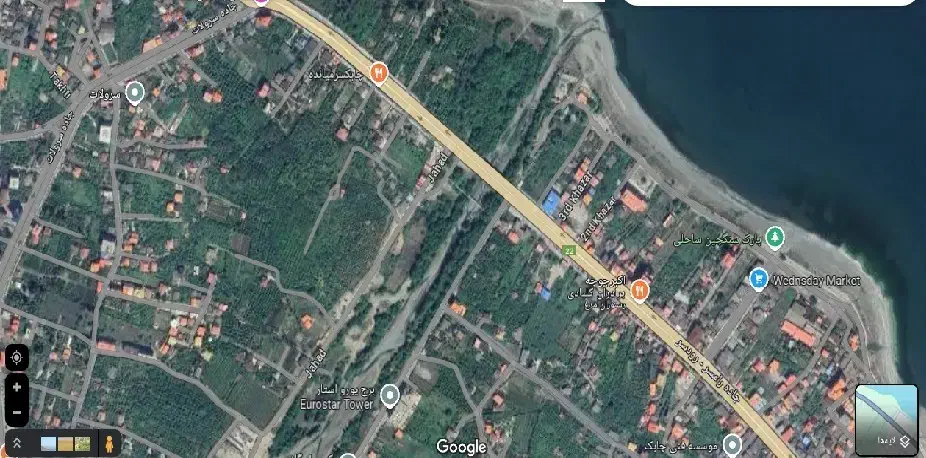Image resolution: width=926 pixels, height=458 pixels.
Task: Zoom out of the map
Action: 16,411
